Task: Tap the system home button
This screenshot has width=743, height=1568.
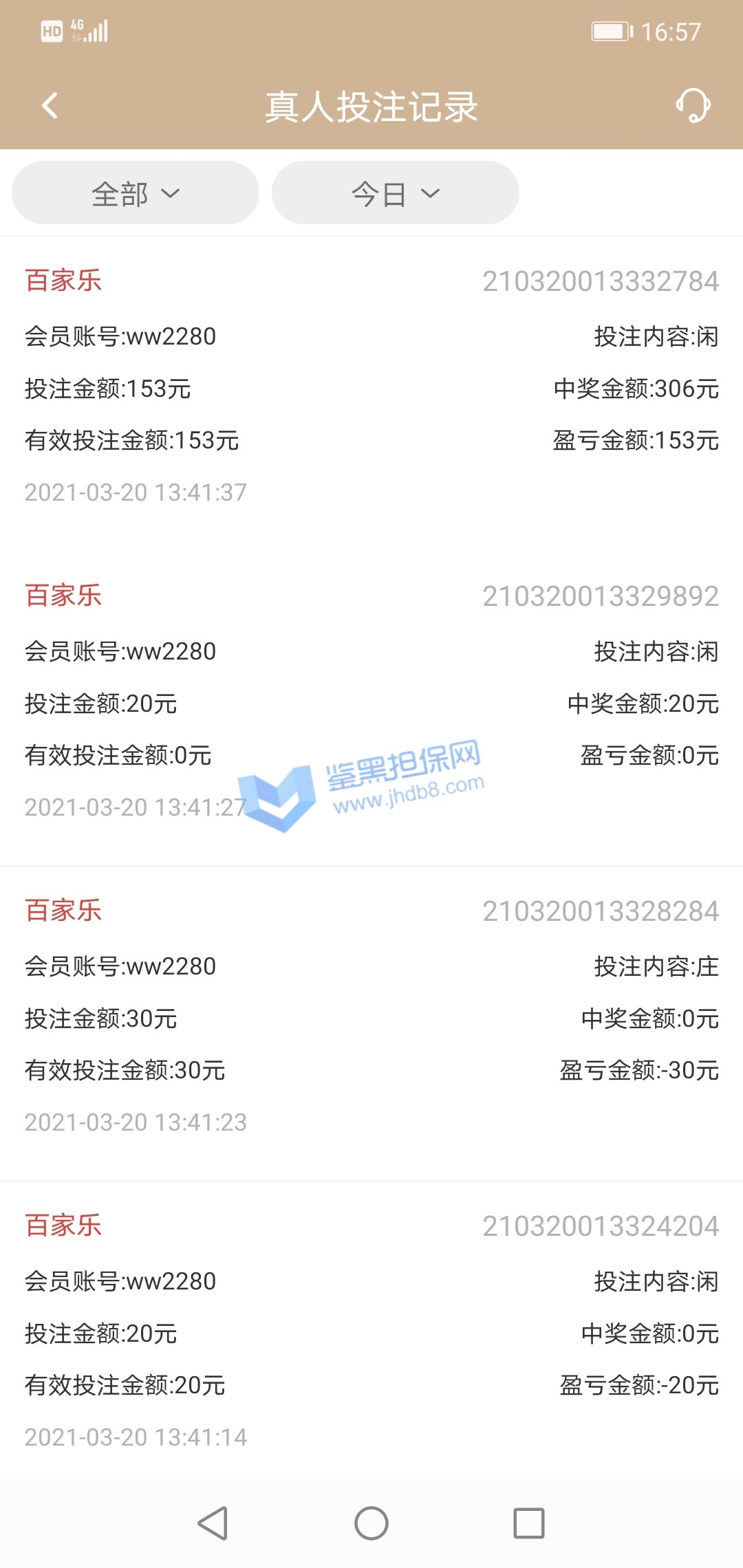Action: [371, 1523]
